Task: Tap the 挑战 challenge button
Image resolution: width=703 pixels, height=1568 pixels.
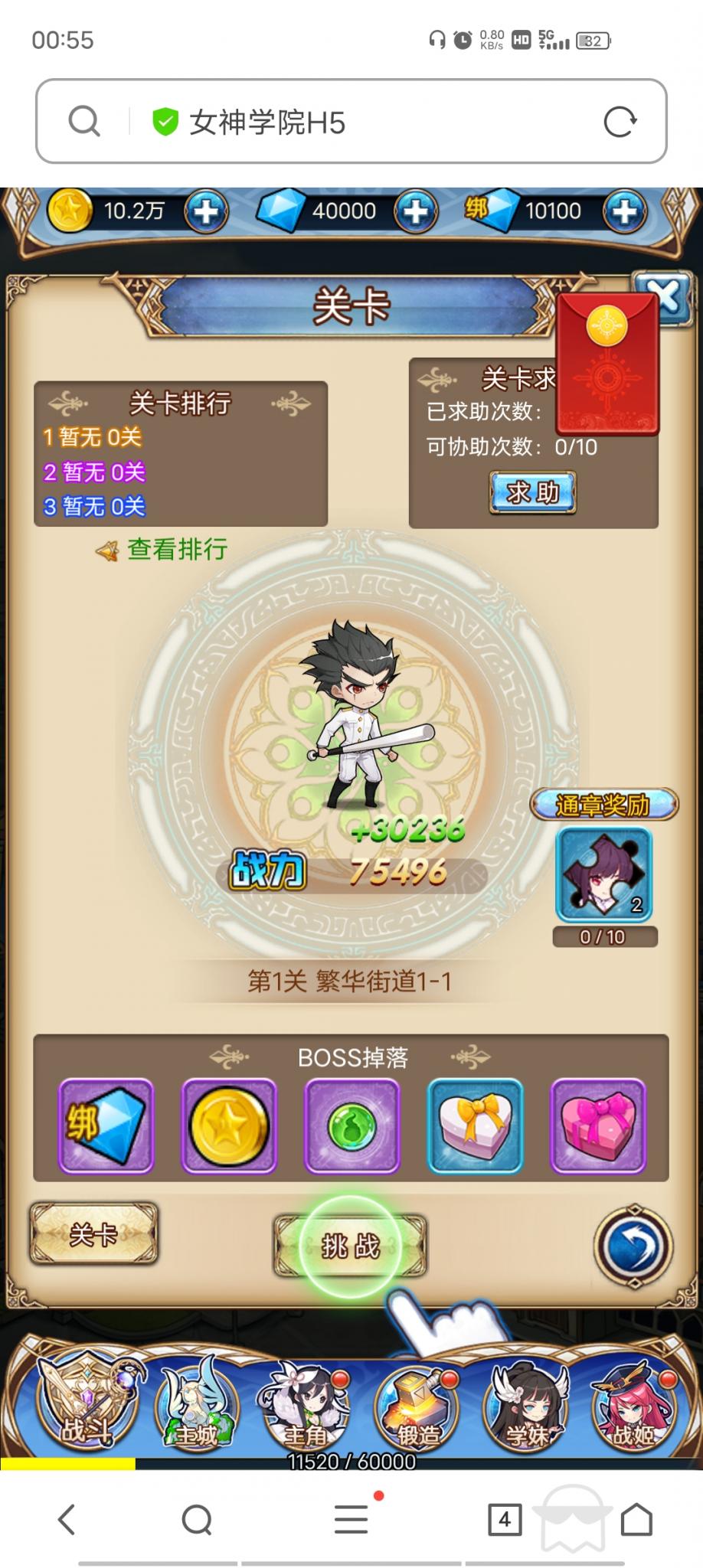Action: [350, 1246]
